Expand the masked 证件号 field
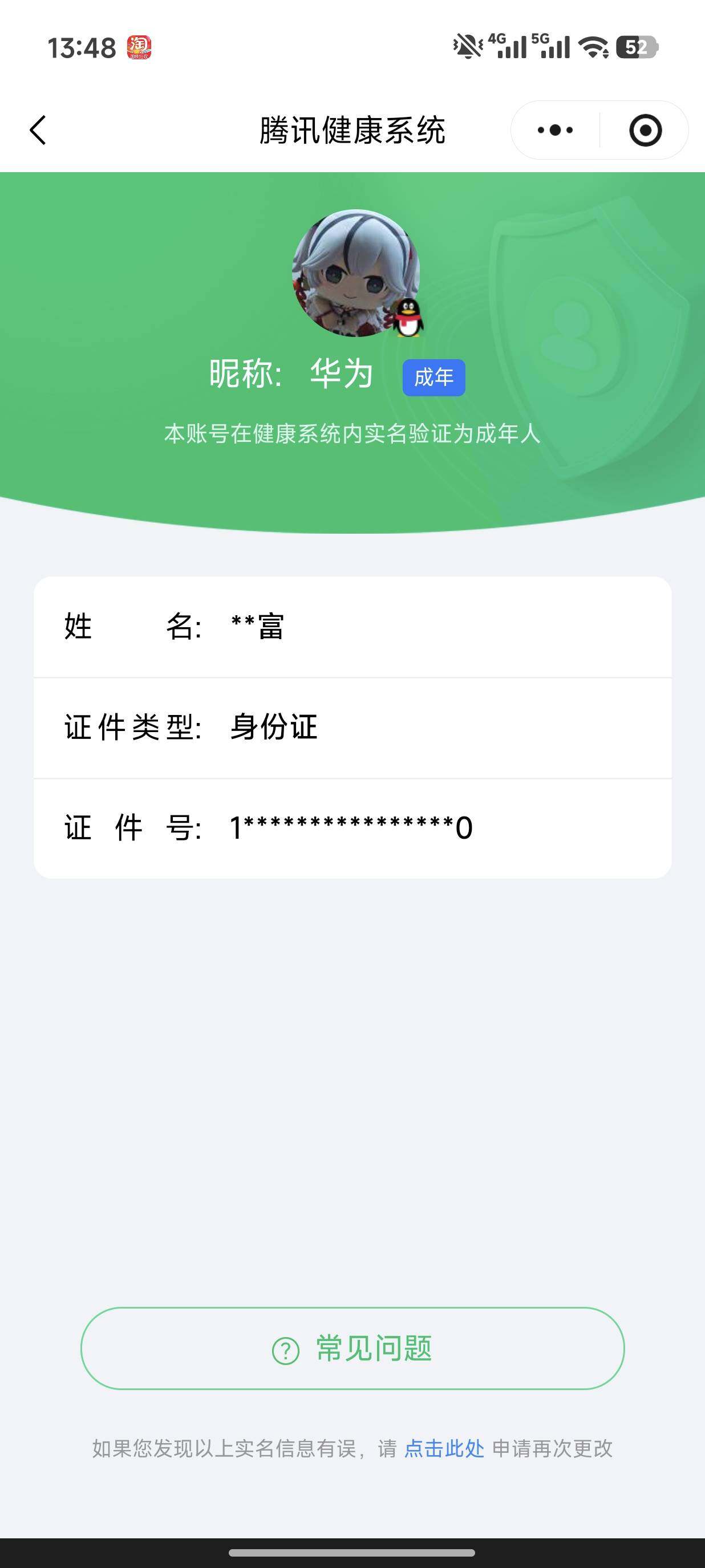705x1568 pixels. (352, 827)
